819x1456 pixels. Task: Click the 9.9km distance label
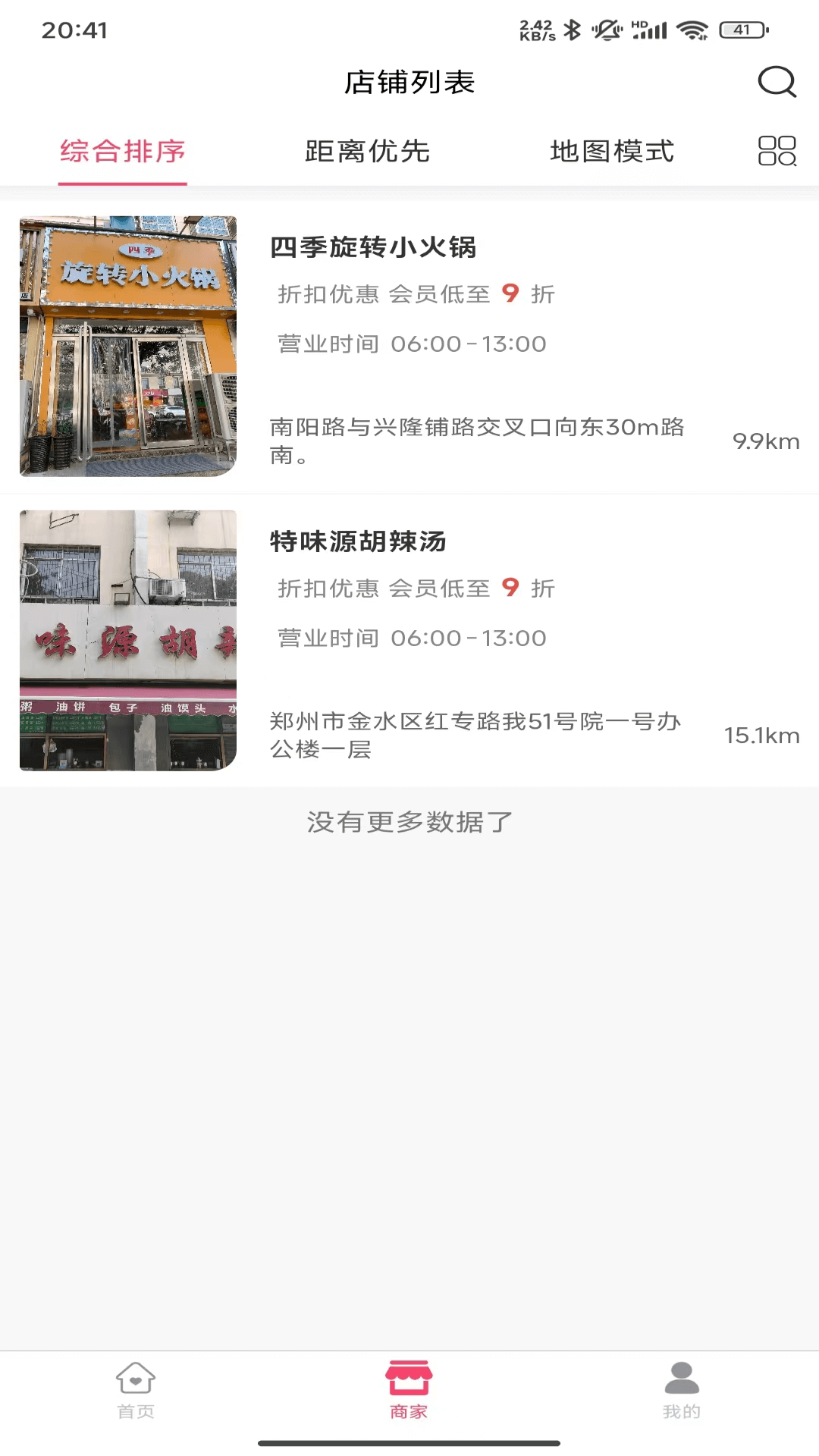[x=767, y=441]
